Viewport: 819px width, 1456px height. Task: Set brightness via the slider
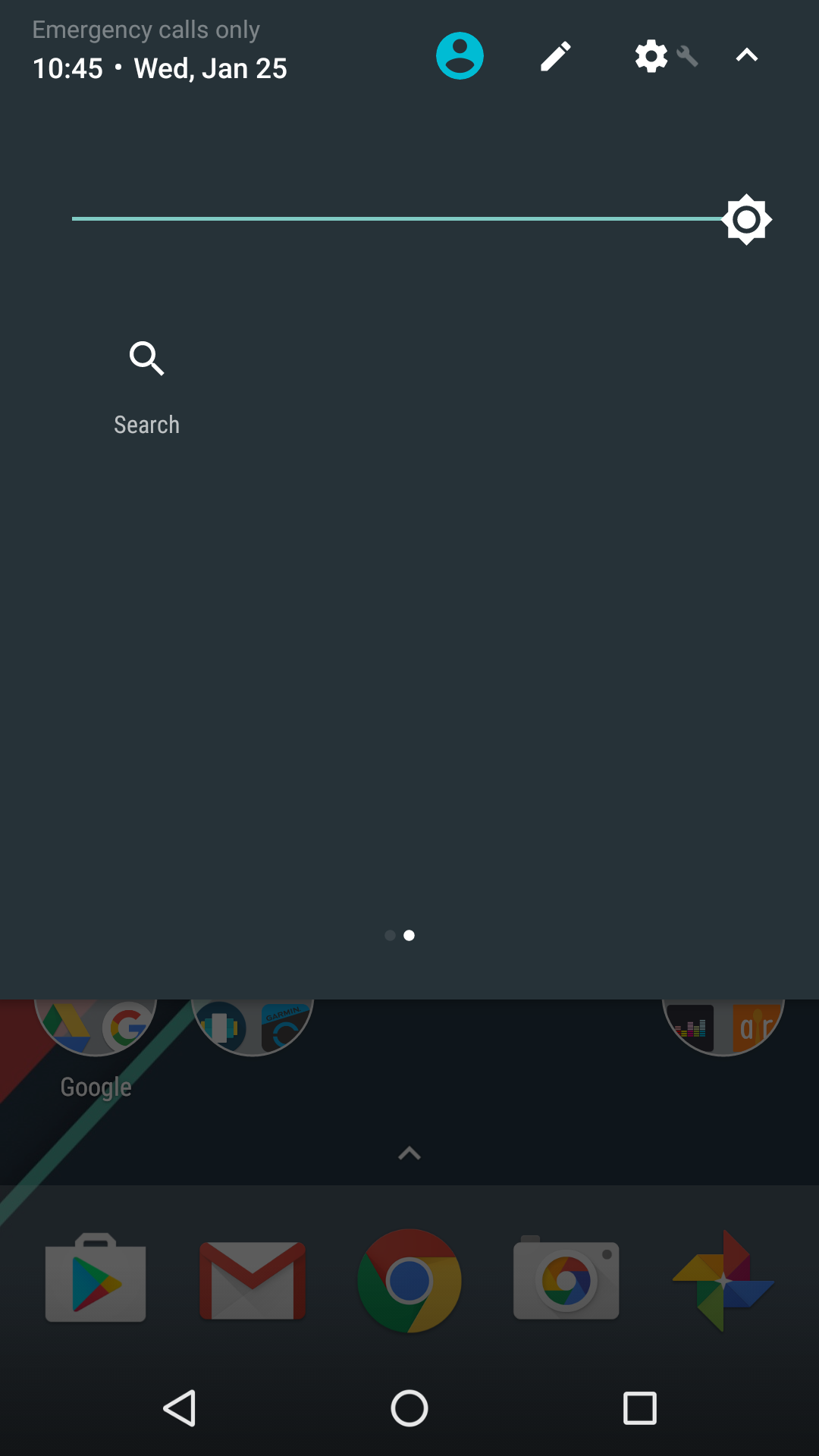pos(409,219)
